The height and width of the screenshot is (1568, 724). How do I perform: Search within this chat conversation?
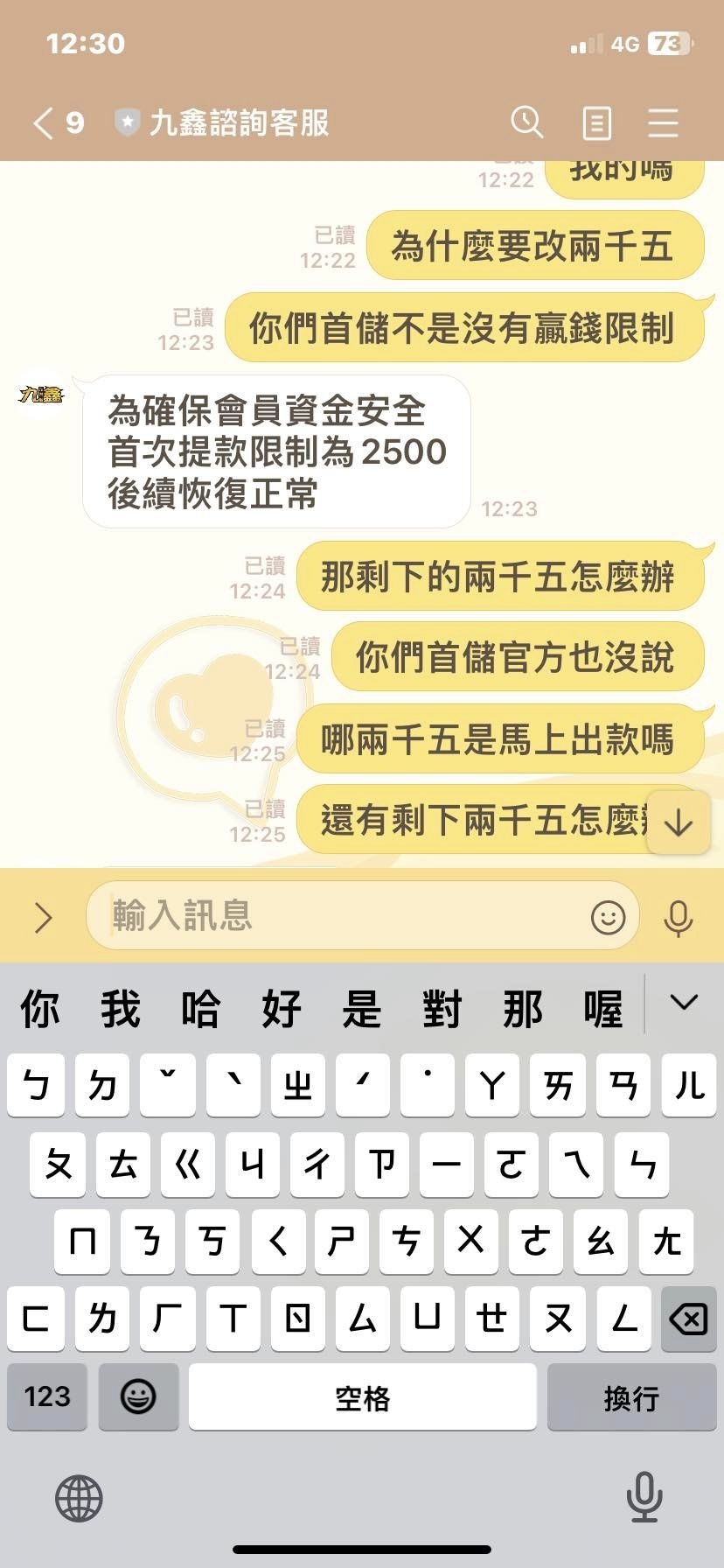[527, 122]
